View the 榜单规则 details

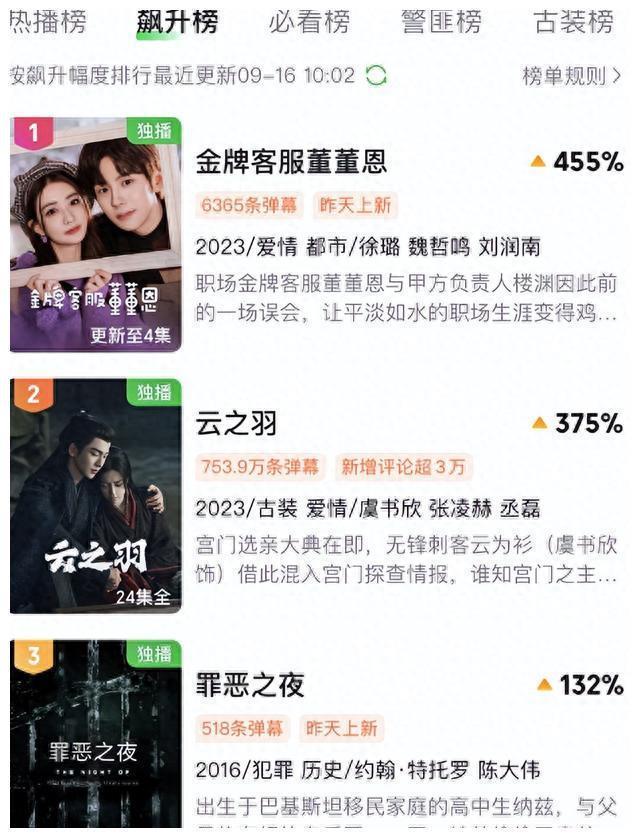click(571, 76)
